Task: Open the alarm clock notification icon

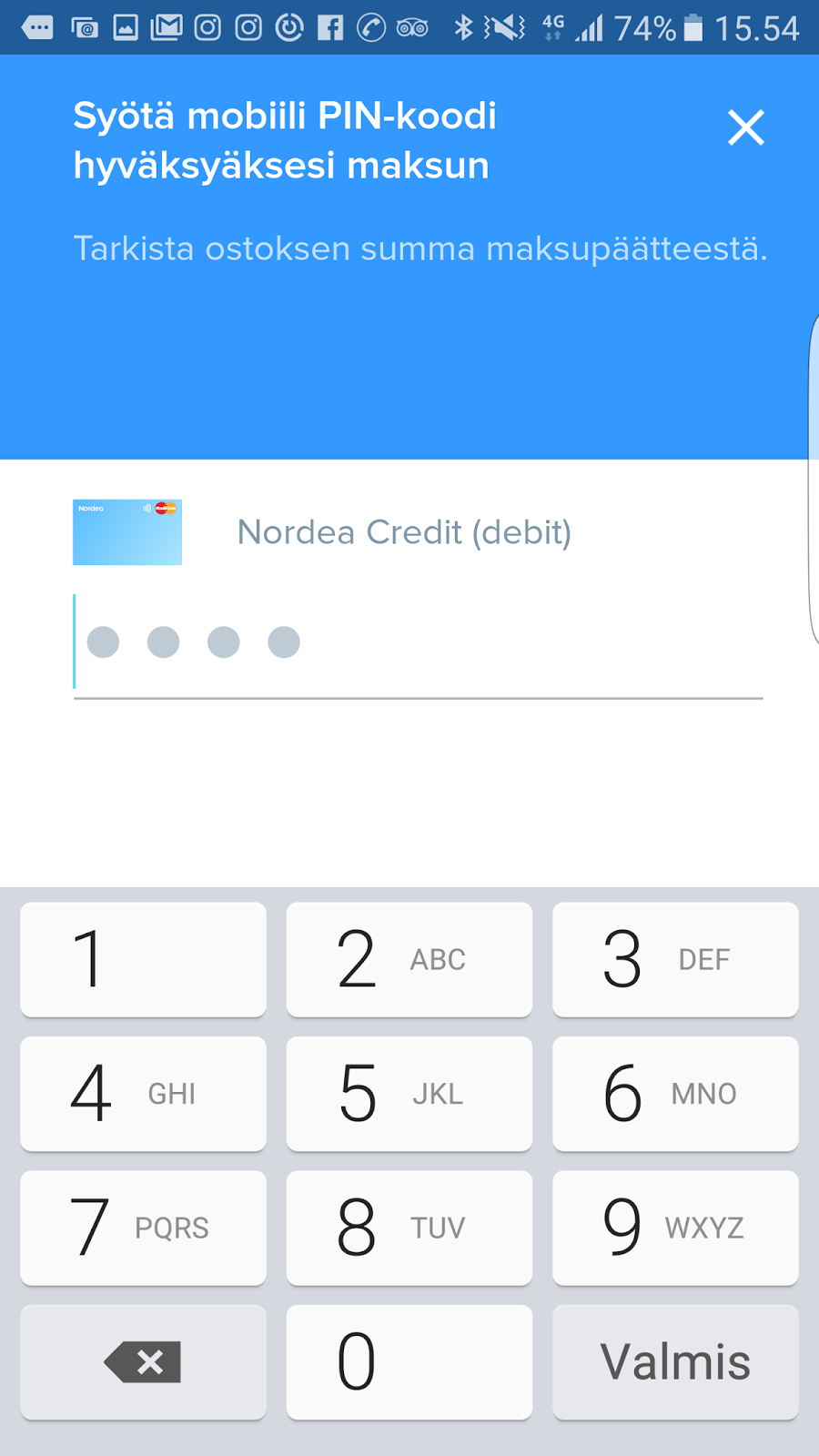Action: pos(289,27)
